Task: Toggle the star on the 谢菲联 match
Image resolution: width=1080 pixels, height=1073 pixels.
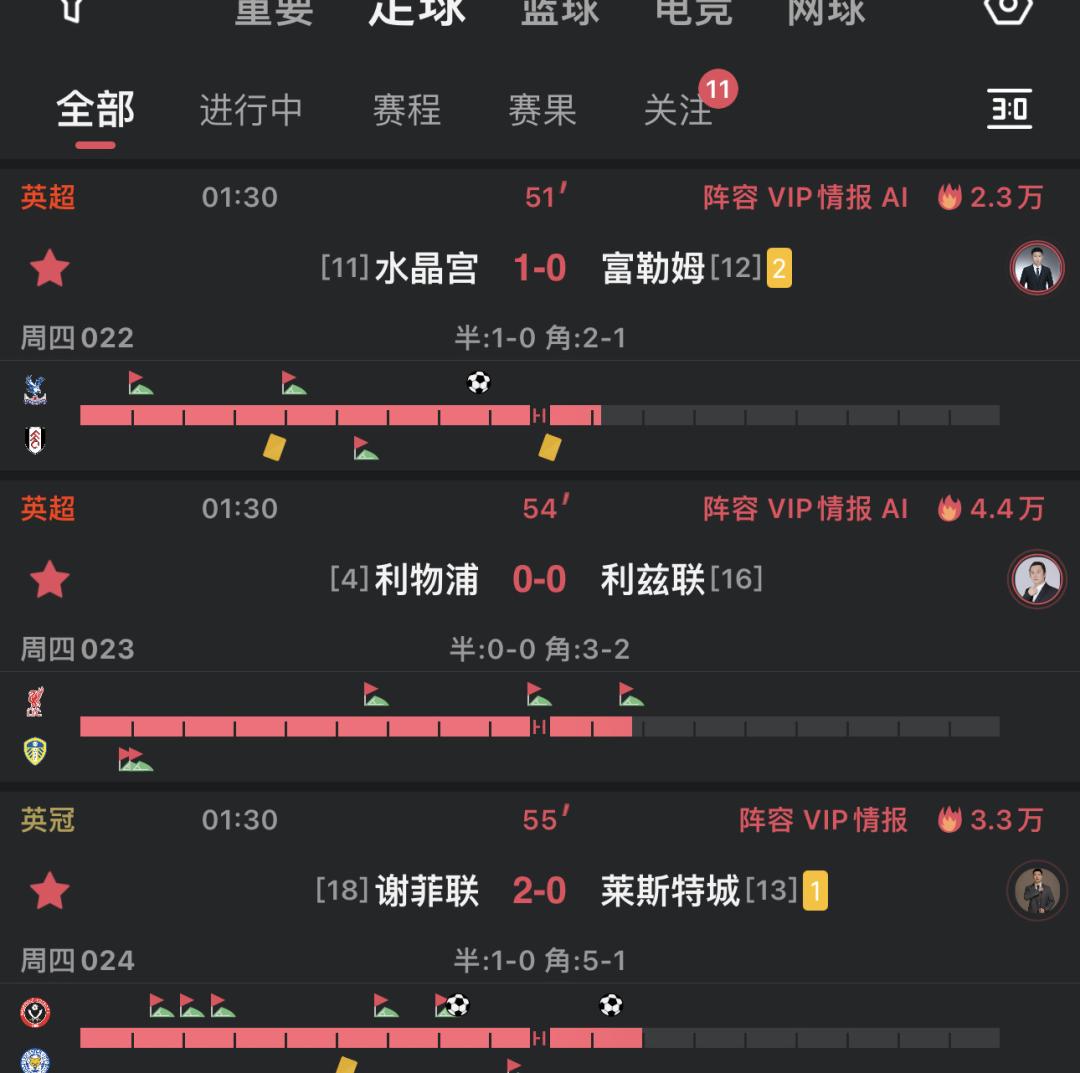Action: point(49,890)
